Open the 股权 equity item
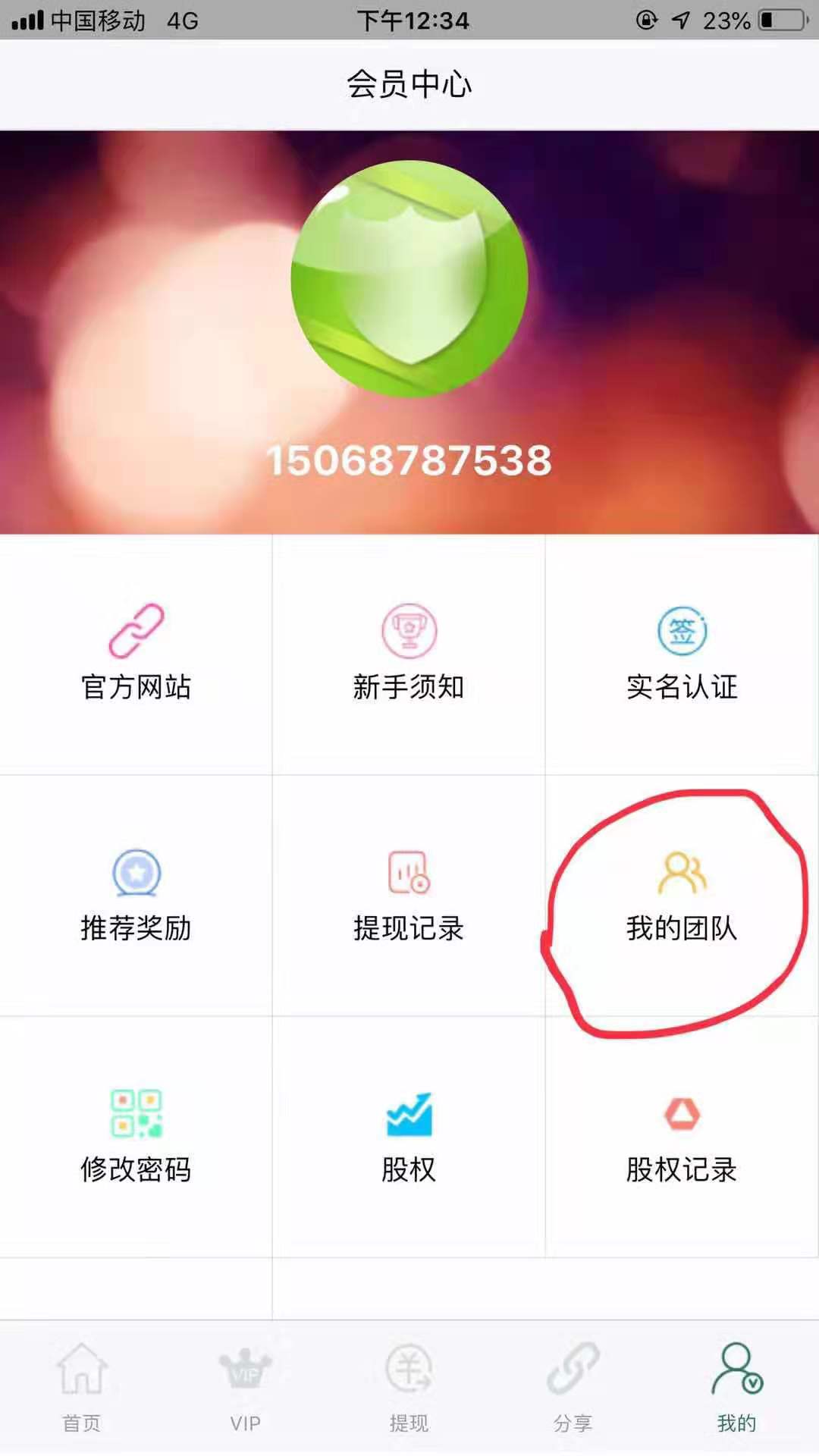819x1456 pixels. click(409, 1137)
